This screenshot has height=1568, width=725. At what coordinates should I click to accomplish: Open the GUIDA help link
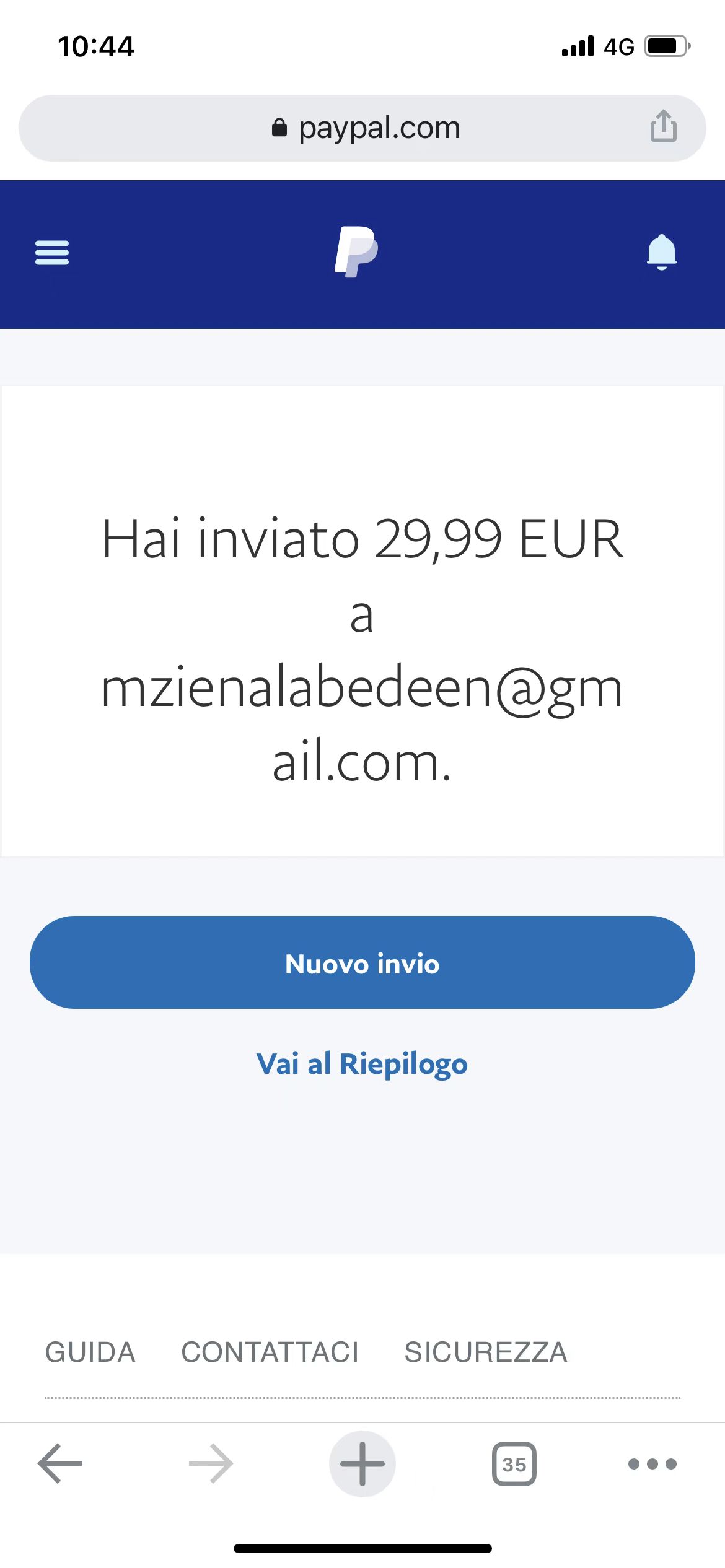[90, 1352]
